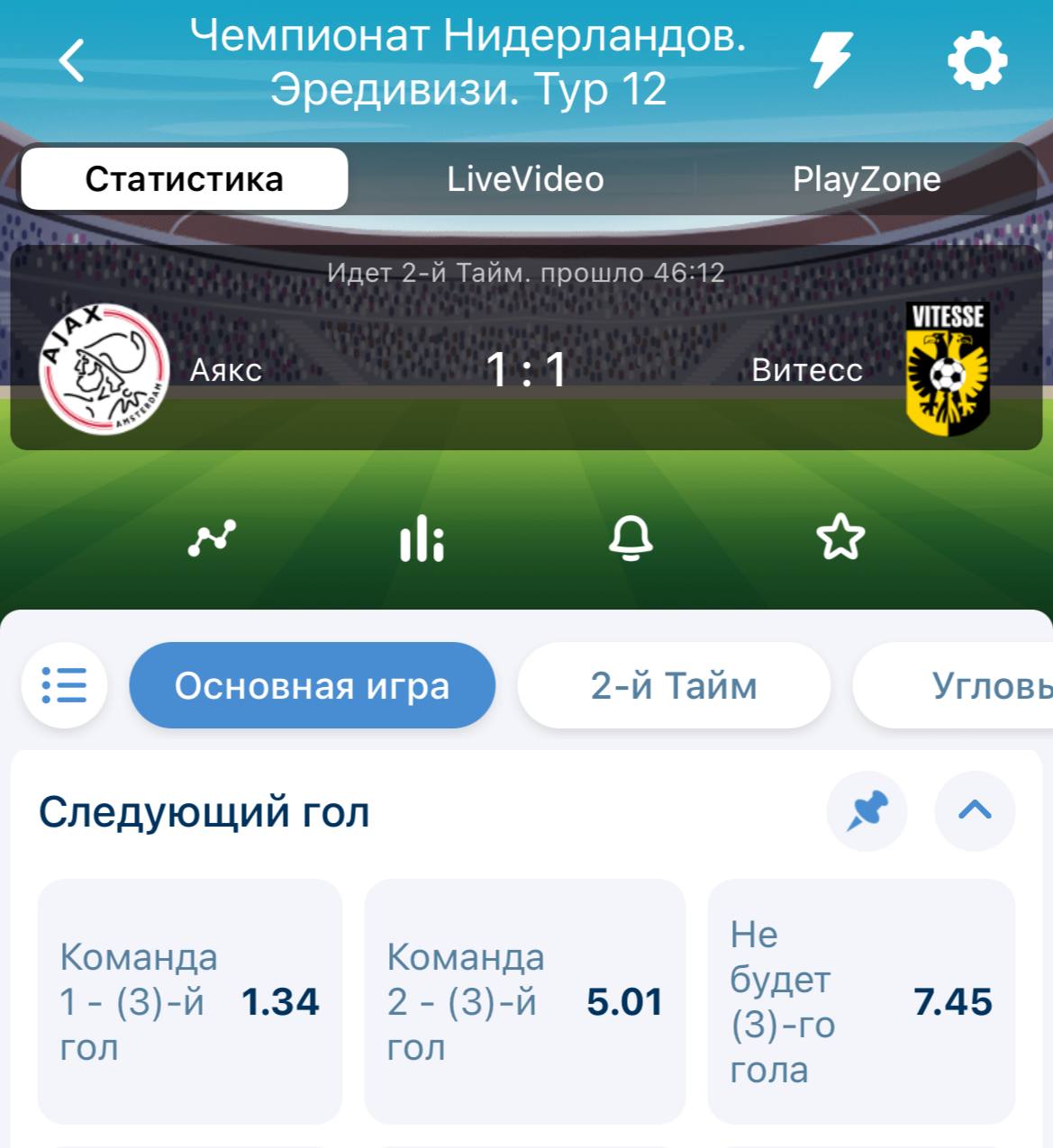Open the lightning quick bet option
The image size is (1053, 1148).
[831, 61]
